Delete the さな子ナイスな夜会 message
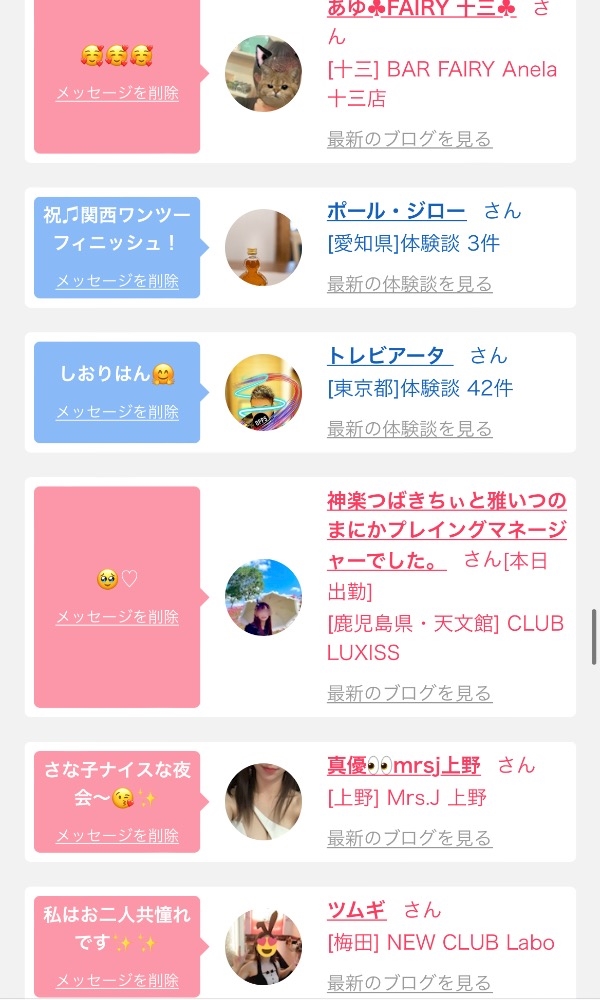600x1000 pixels. tap(117, 835)
